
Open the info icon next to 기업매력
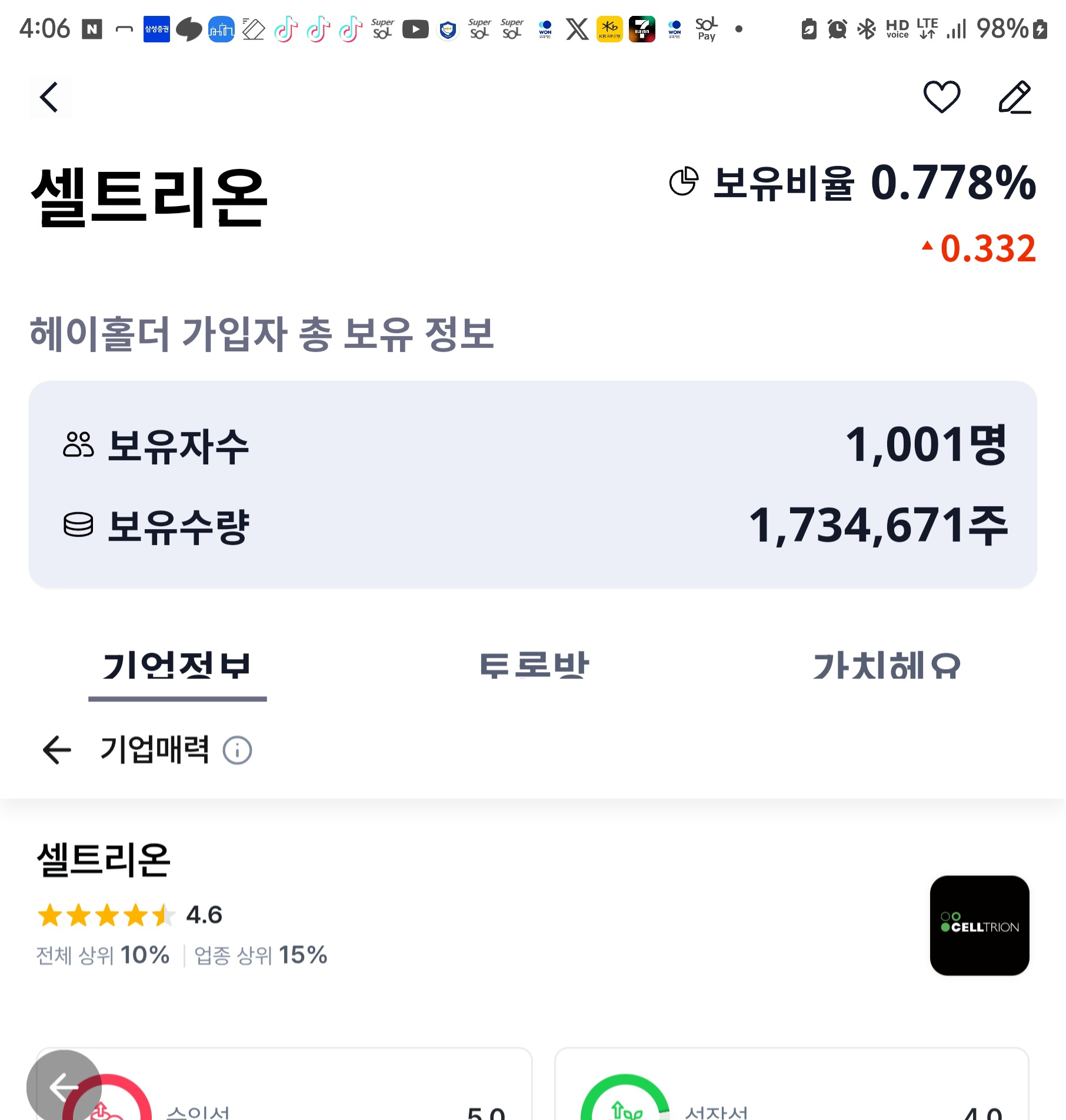click(237, 750)
